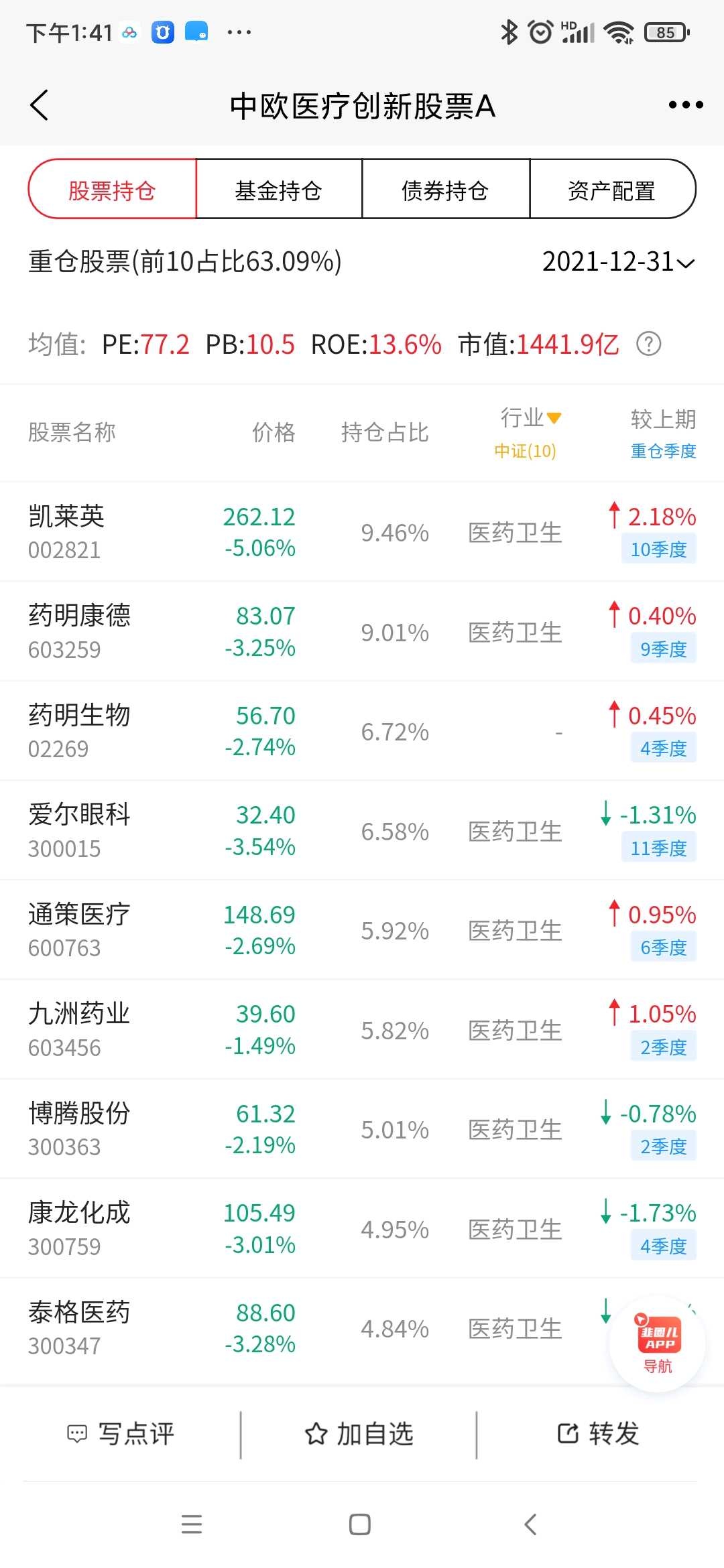
Task: Select the 债券持仓 tab
Action: 445,190
